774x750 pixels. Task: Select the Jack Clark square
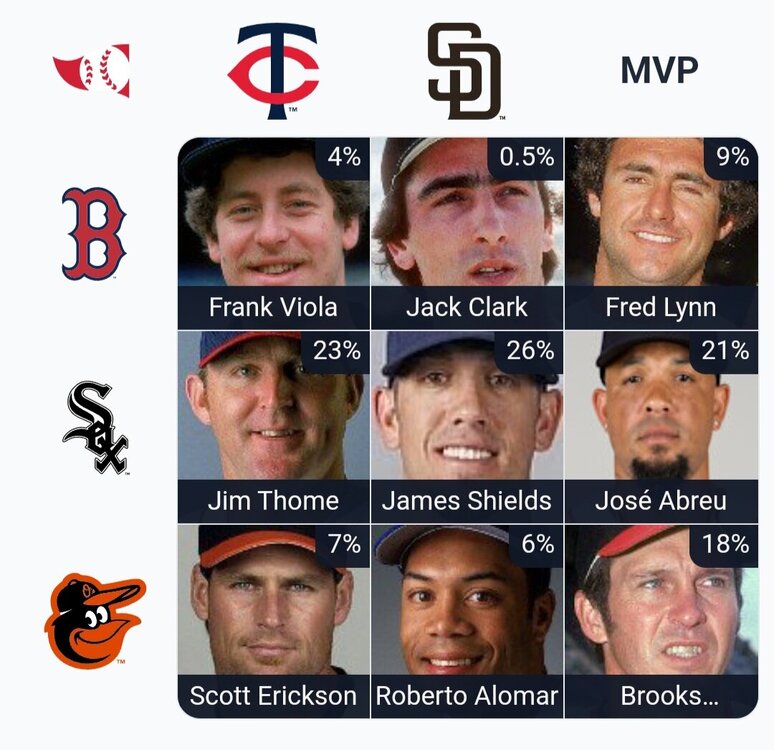[x=467, y=233]
